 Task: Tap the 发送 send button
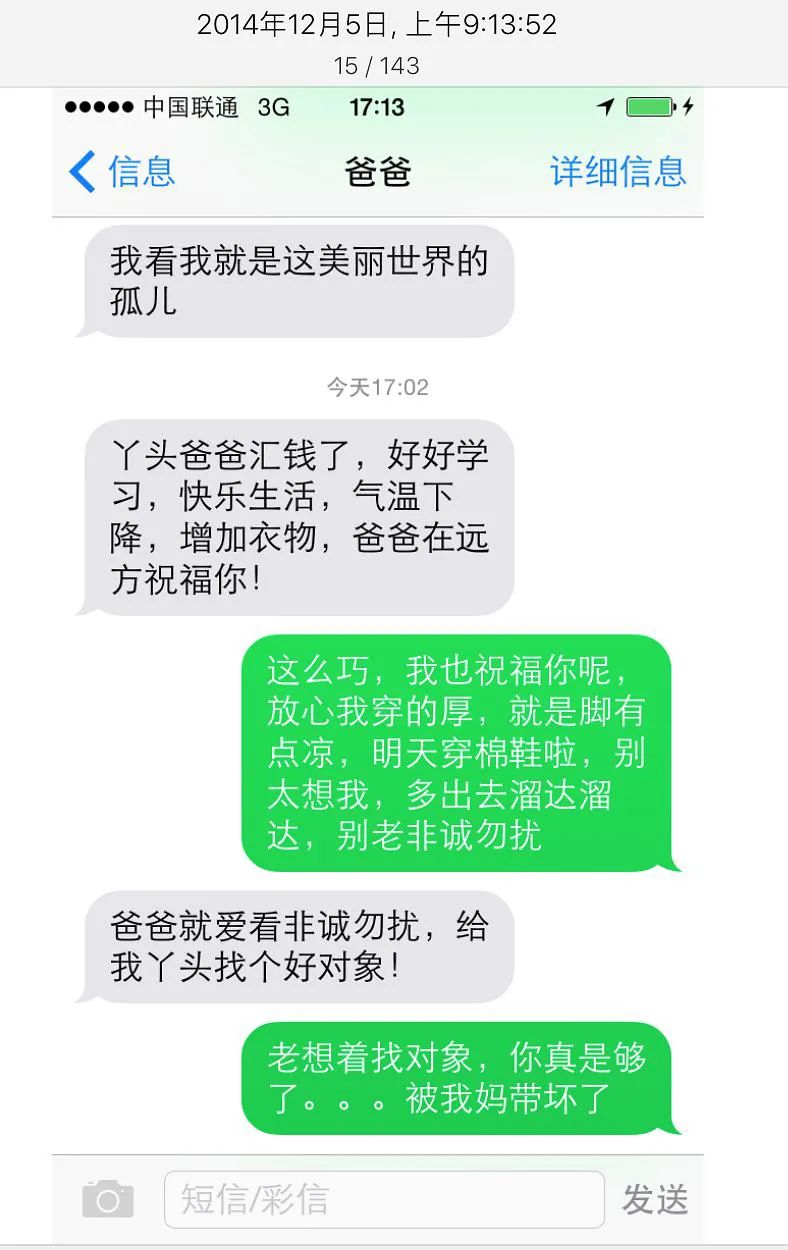(655, 1198)
